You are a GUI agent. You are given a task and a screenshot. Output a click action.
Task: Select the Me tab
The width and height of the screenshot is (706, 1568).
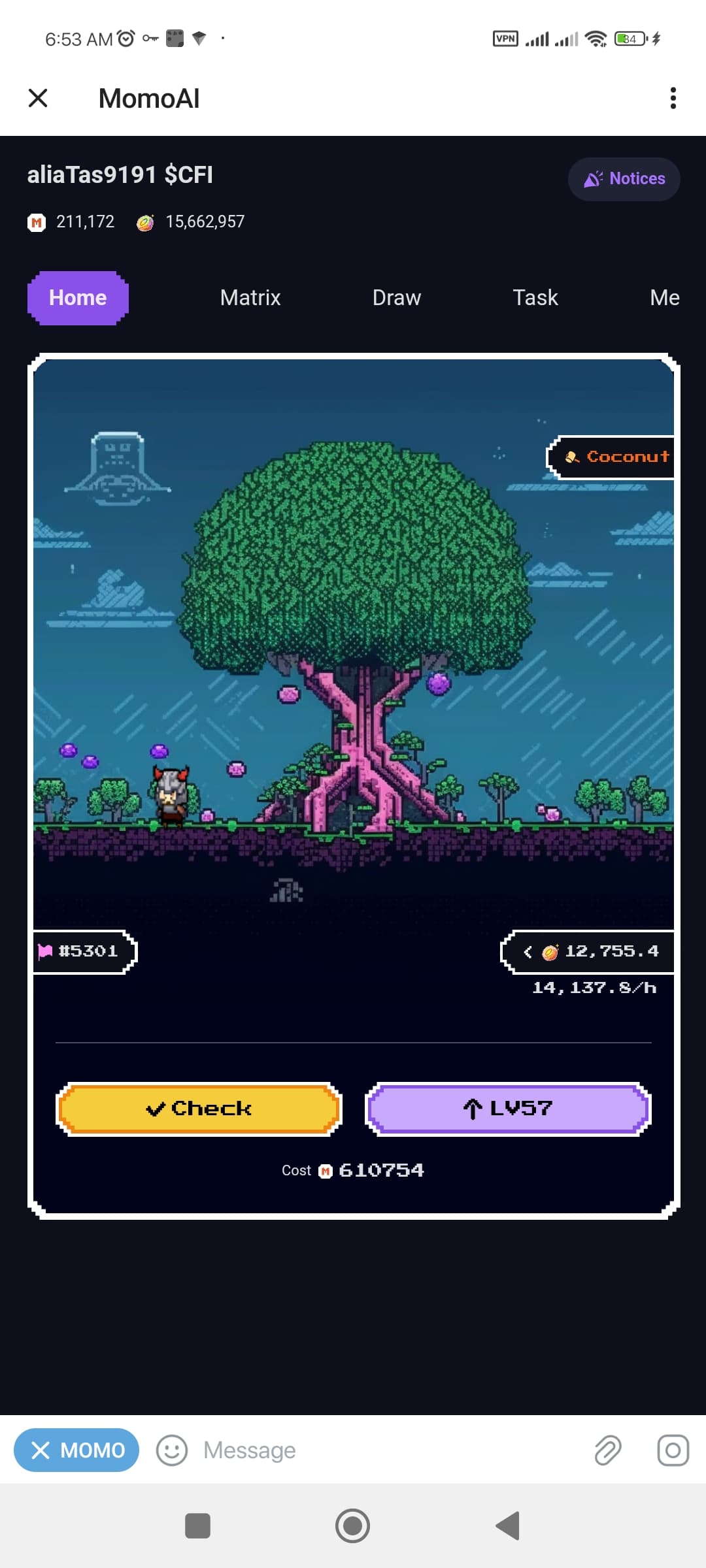click(x=664, y=298)
